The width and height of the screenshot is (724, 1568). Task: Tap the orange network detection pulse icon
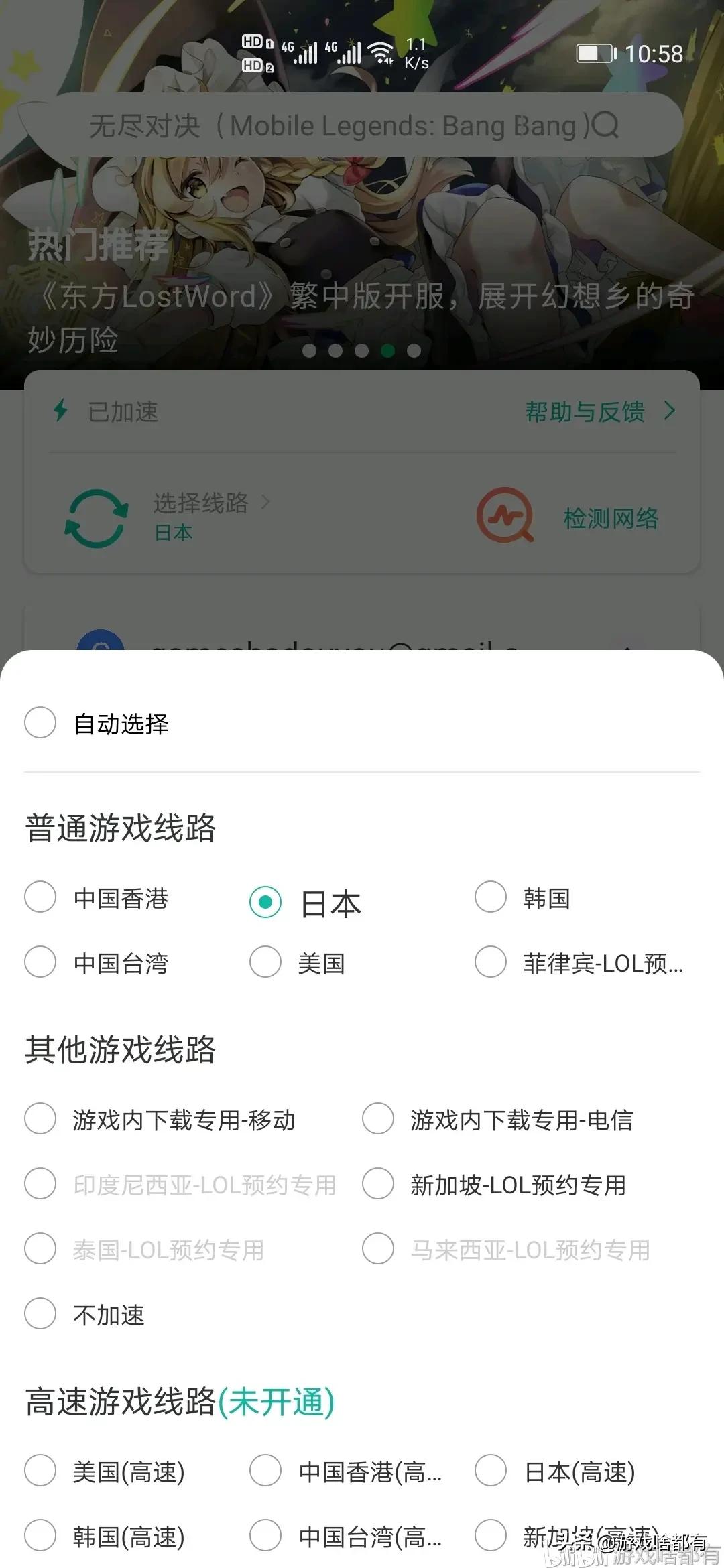click(503, 516)
